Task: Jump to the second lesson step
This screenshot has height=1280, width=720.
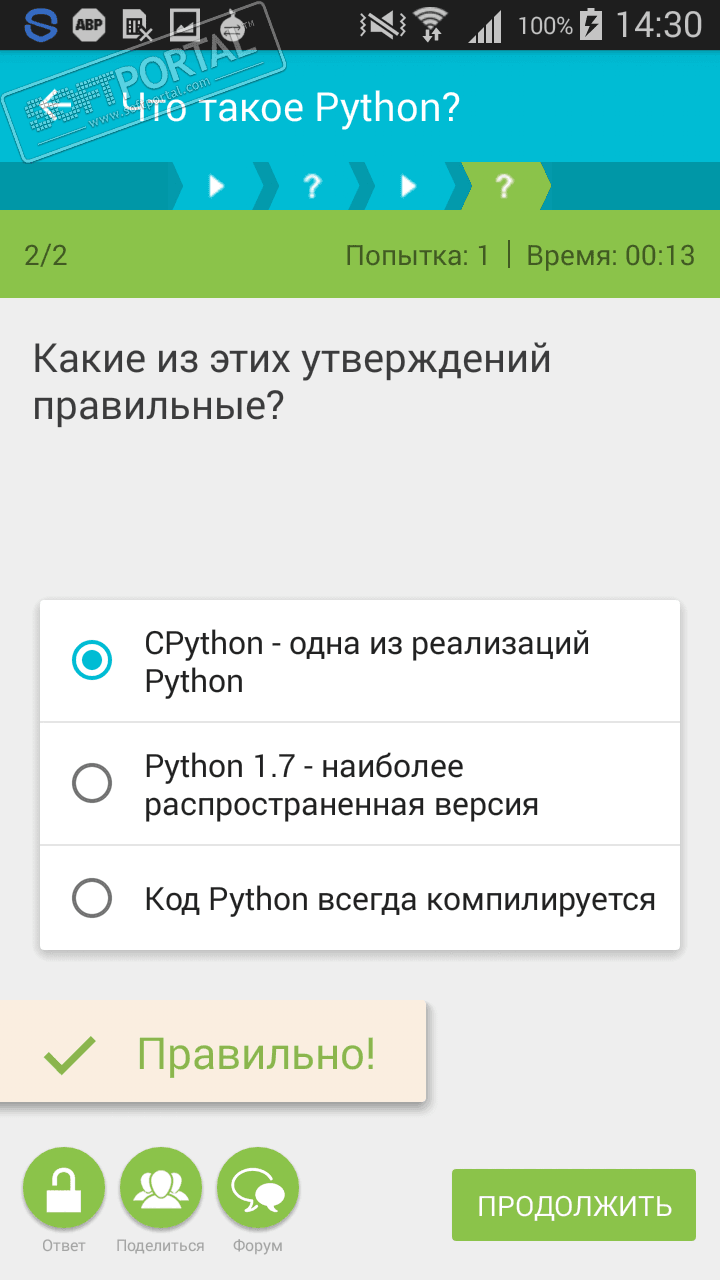Action: (x=408, y=186)
